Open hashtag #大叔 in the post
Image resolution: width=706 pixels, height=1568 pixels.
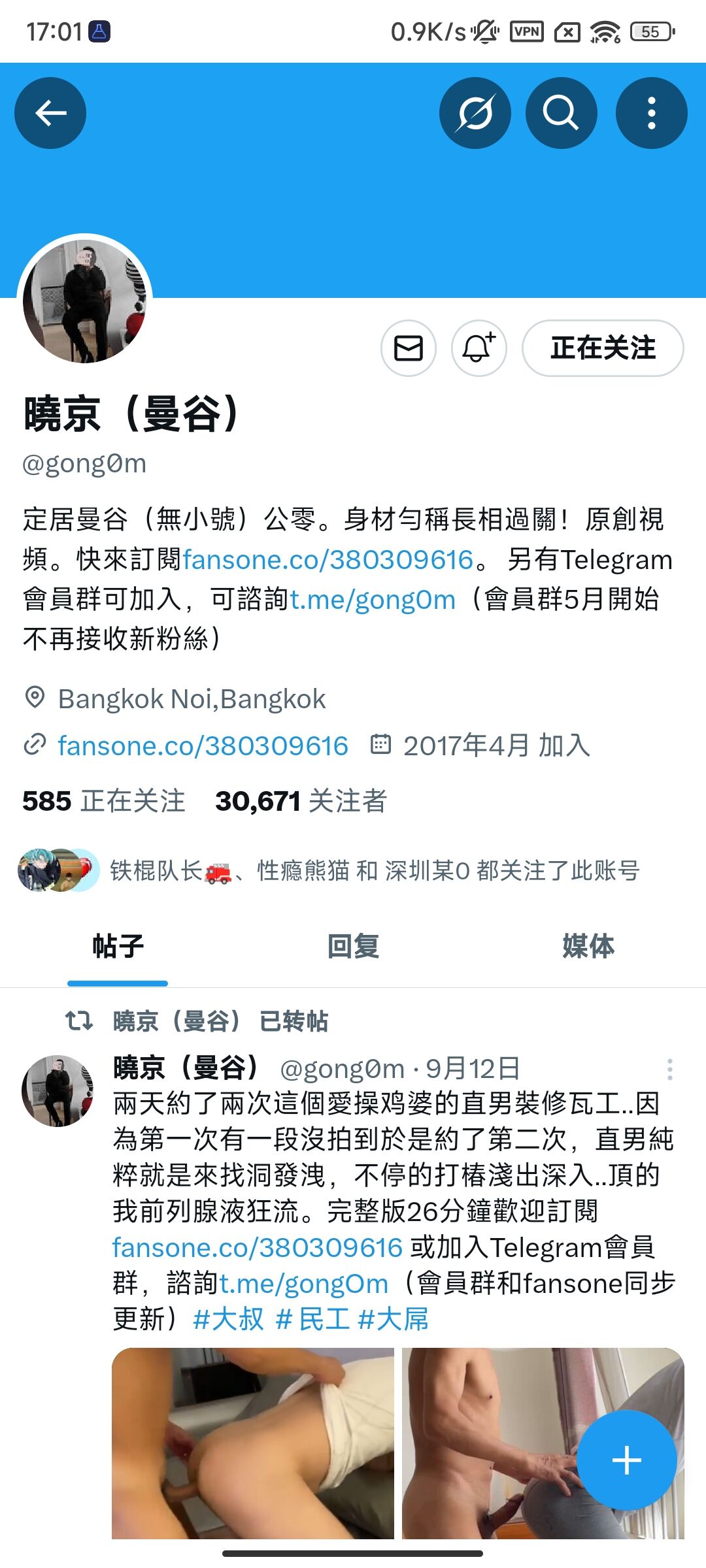click(229, 1319)
